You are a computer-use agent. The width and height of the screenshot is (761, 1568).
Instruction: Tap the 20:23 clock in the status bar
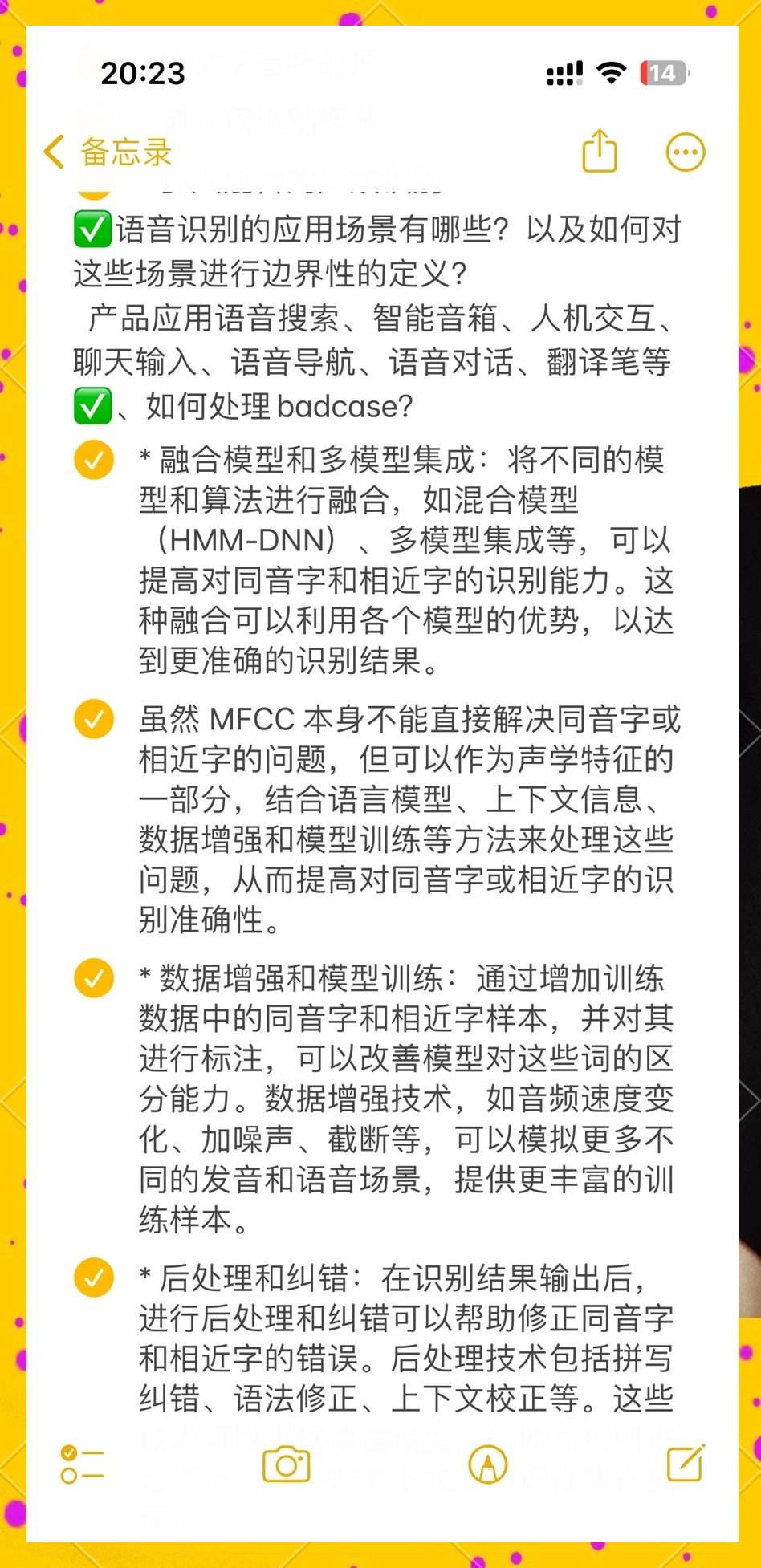tap(141, 74)
